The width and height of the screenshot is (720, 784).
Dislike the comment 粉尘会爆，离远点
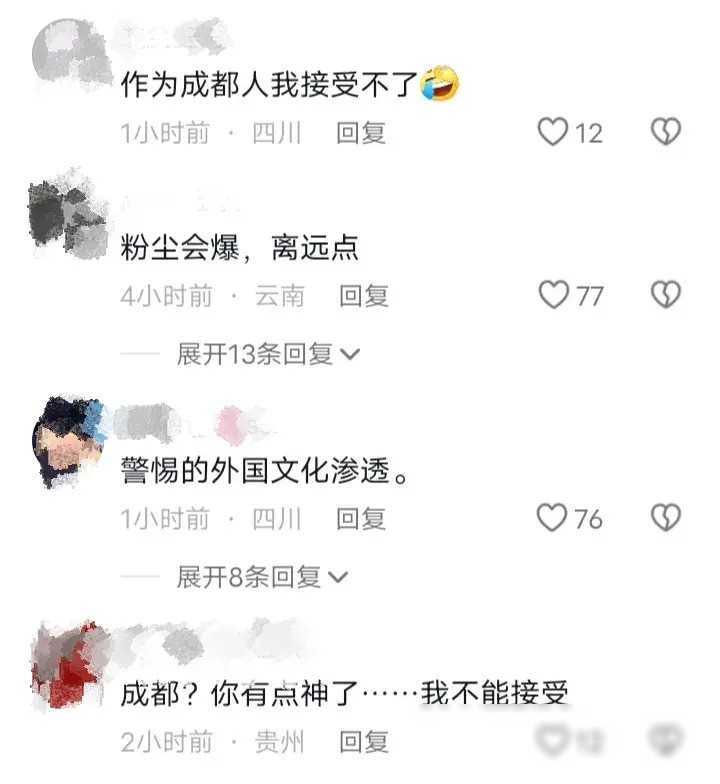coord(666,295)
